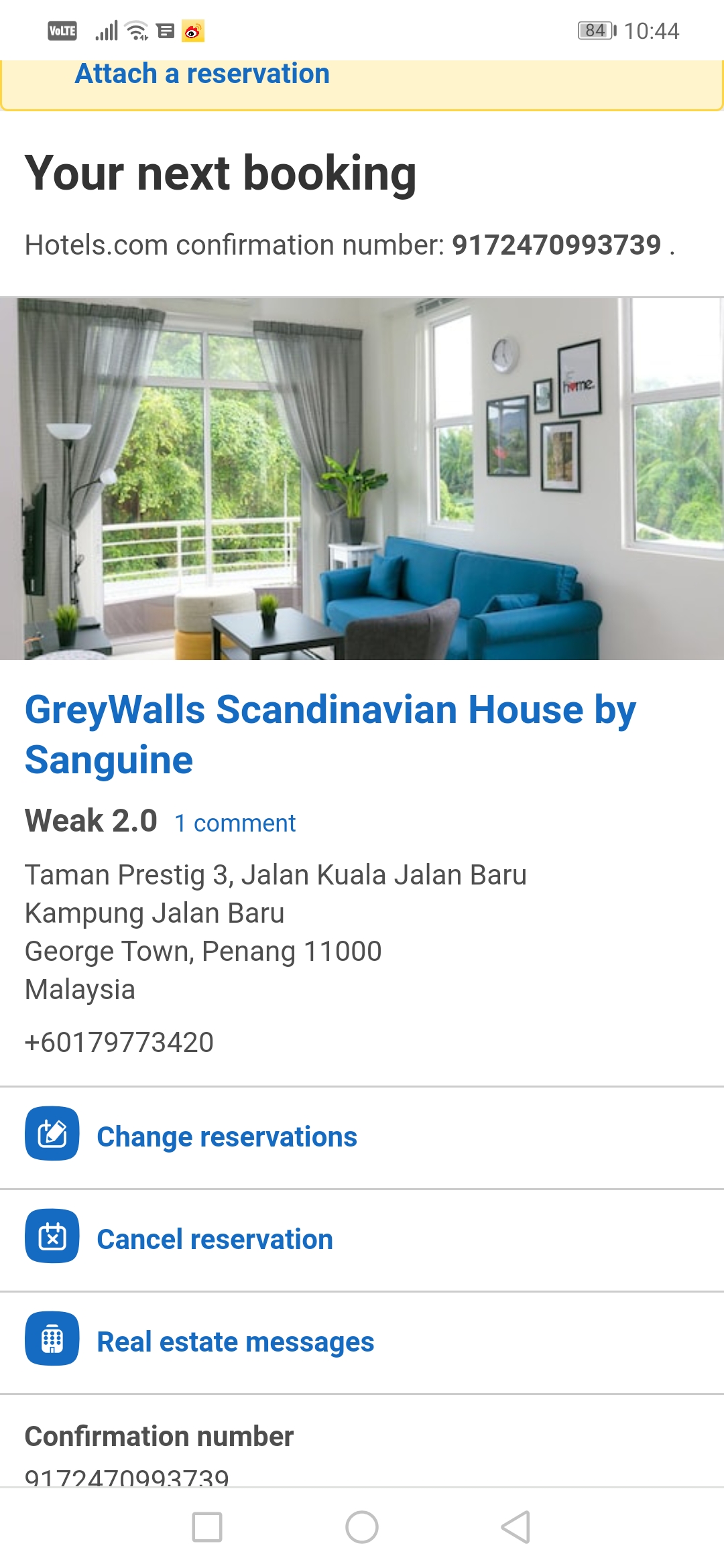Go to the home screen
Image resolution: width=724 pixels, height=1568 pixels.
362,1527
